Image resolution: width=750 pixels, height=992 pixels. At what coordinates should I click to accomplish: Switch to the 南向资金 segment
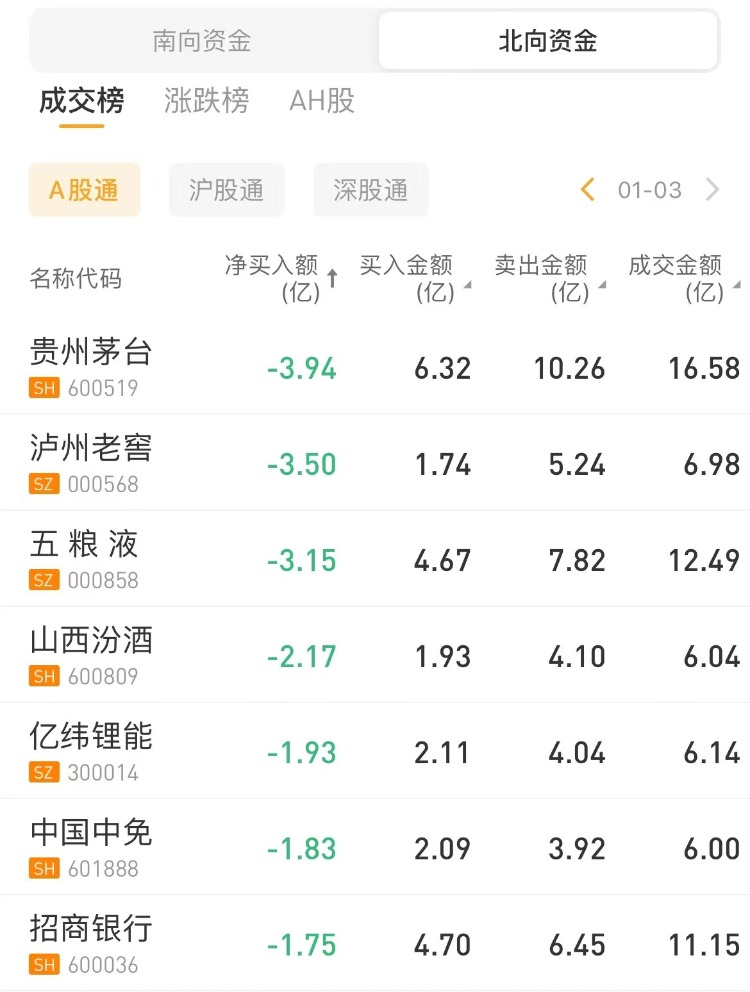coord(202,41)
